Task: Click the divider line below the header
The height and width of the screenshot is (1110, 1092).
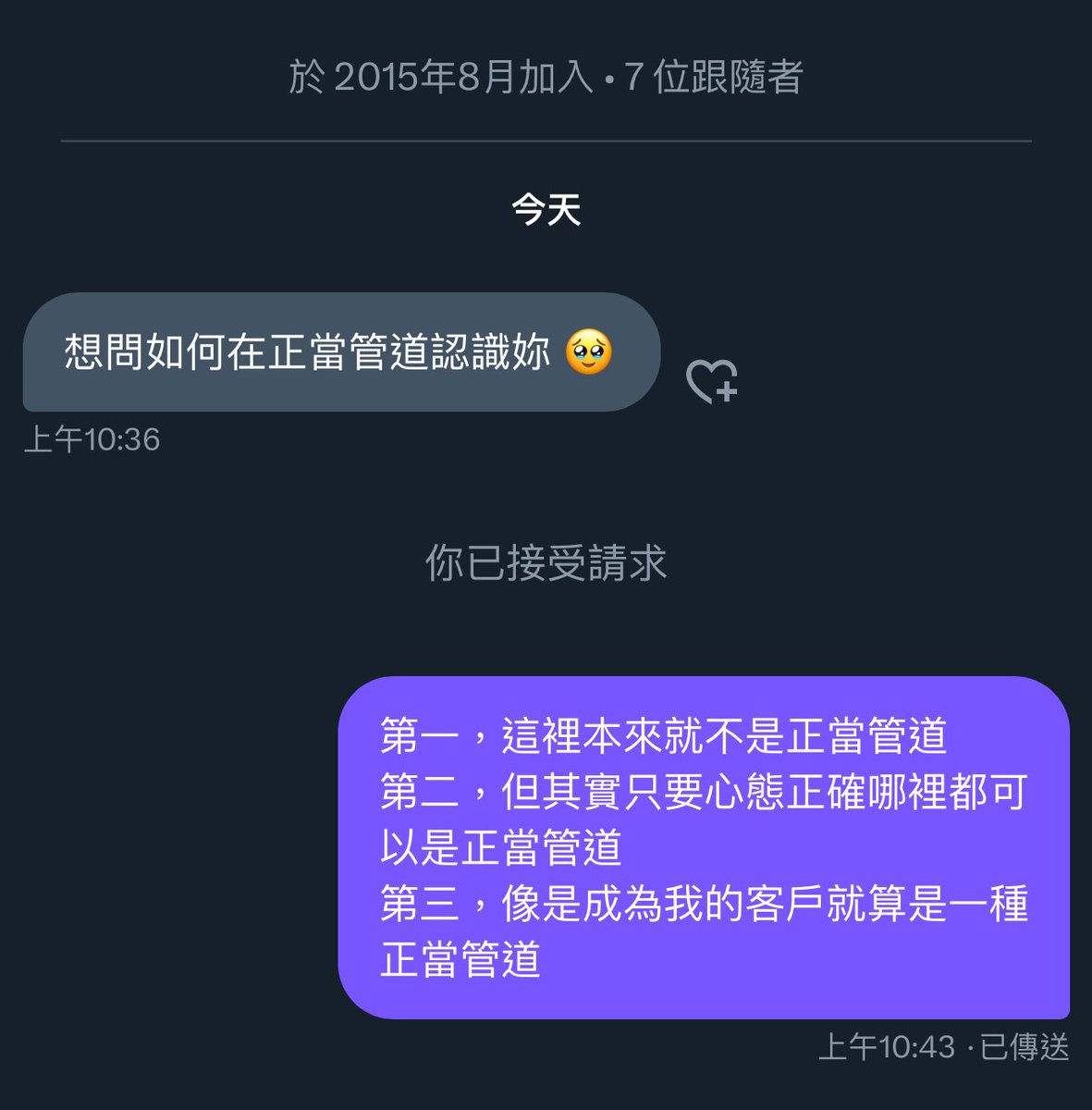Action: (546, 141)
